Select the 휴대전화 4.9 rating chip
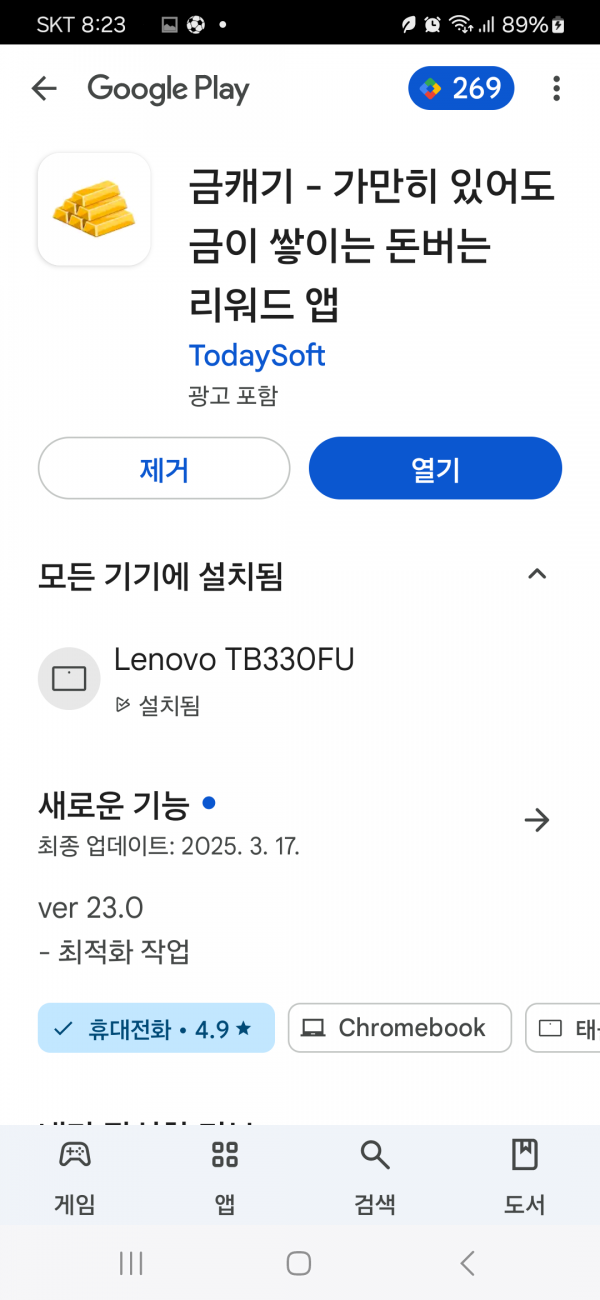The width and height of the screenshot is (600, 1300). pyautogui.click(x=156, y=1028)
